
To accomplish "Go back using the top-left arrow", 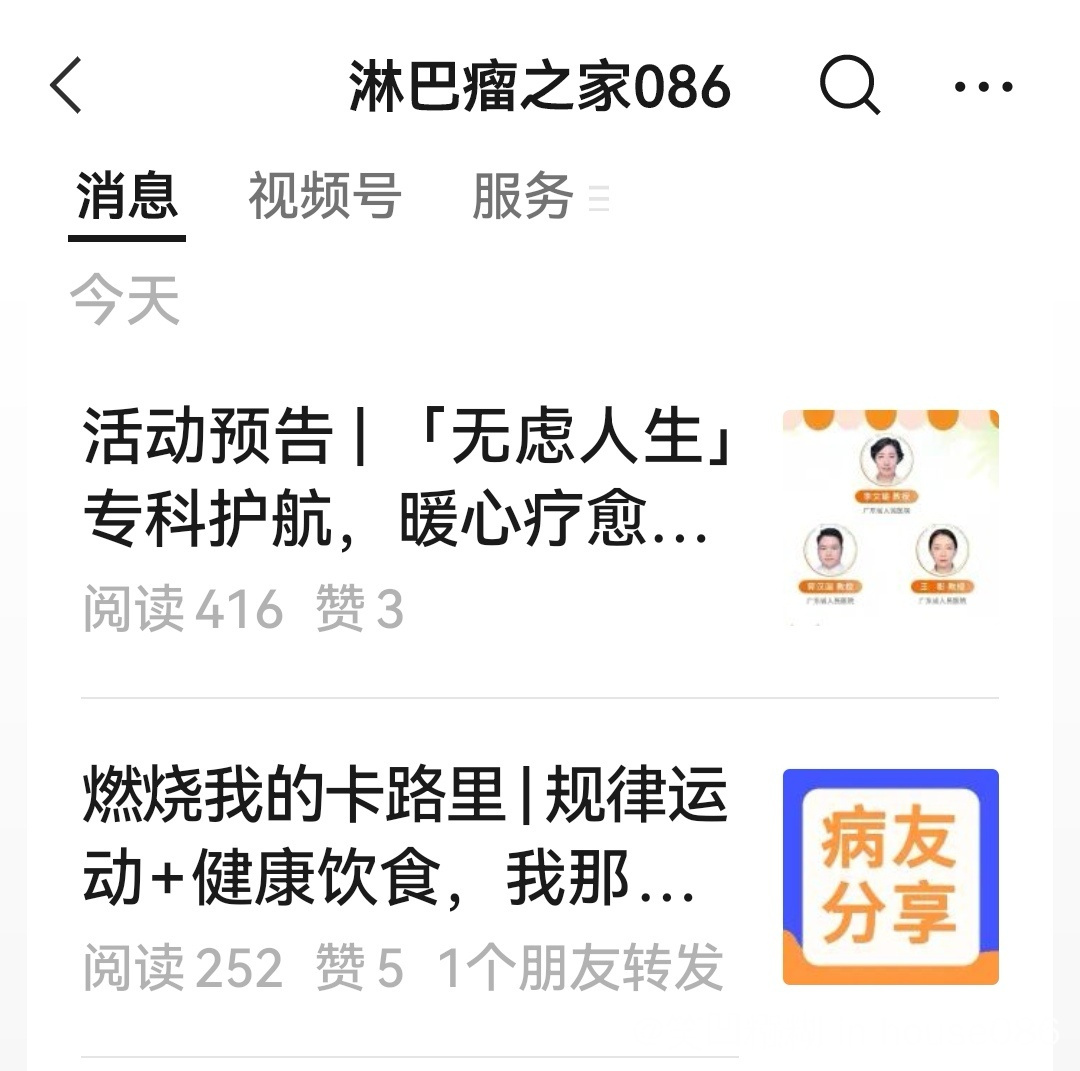I will (66, 85).
